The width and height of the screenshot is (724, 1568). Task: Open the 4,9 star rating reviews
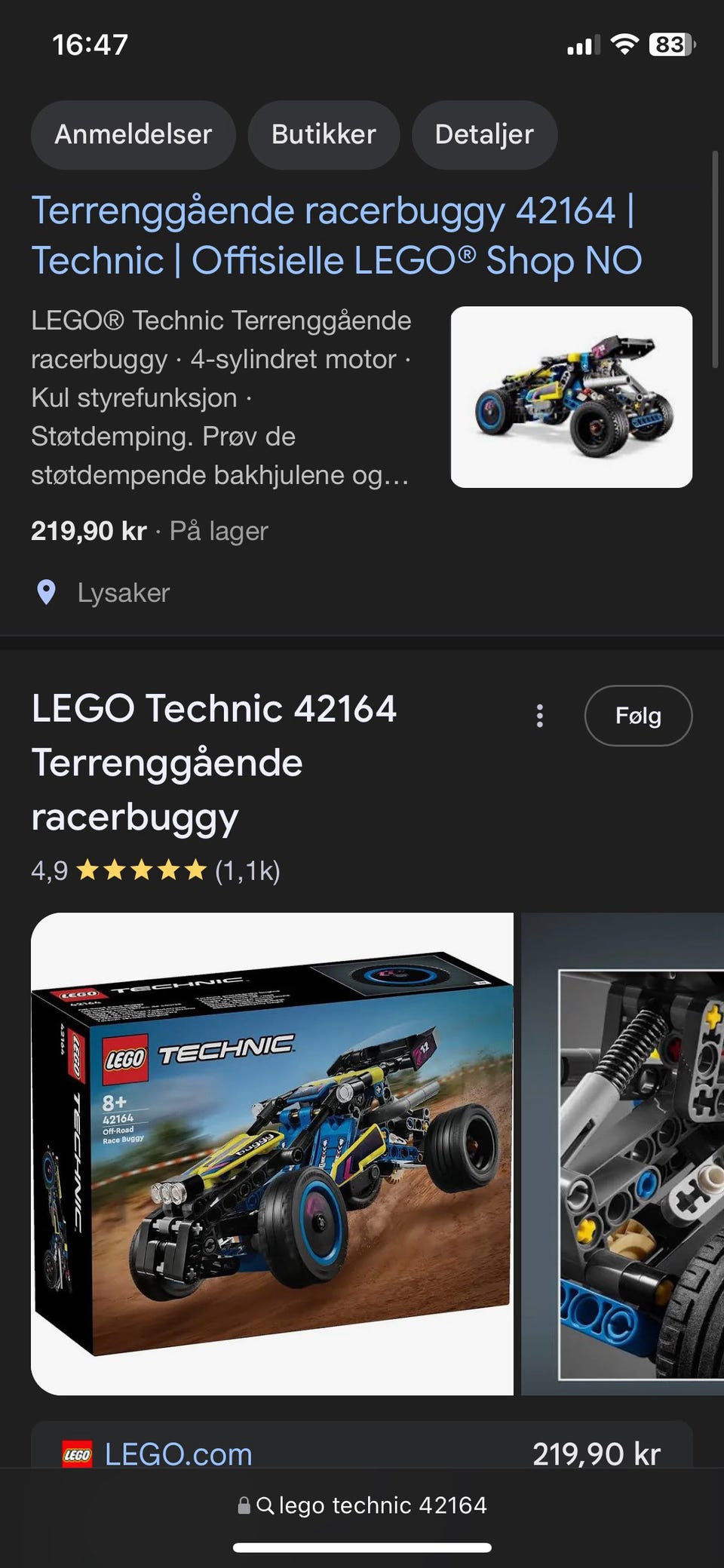[x=155, y=871]
